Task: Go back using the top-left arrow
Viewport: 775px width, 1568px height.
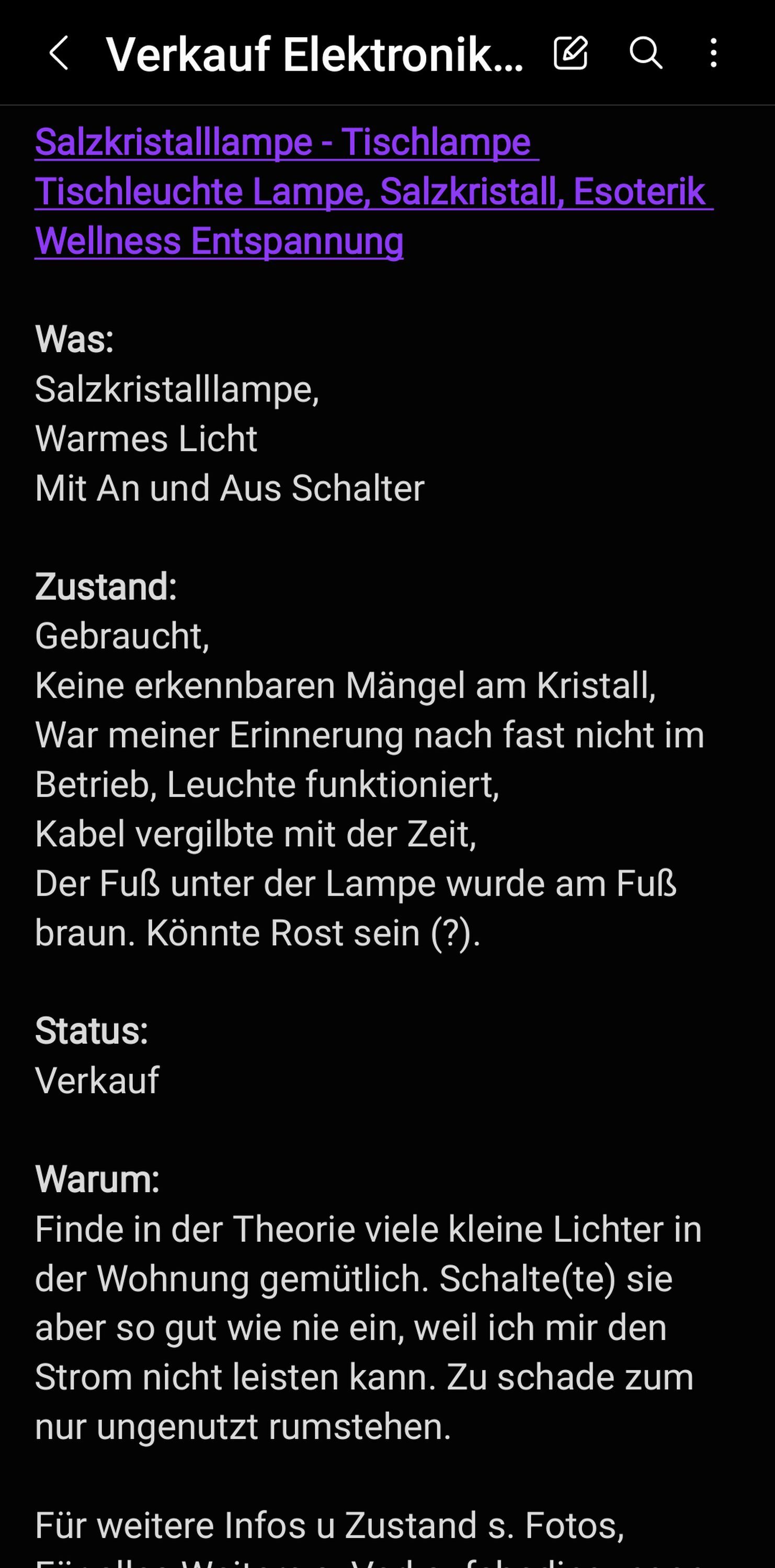Action: click(x=59, y=53)
